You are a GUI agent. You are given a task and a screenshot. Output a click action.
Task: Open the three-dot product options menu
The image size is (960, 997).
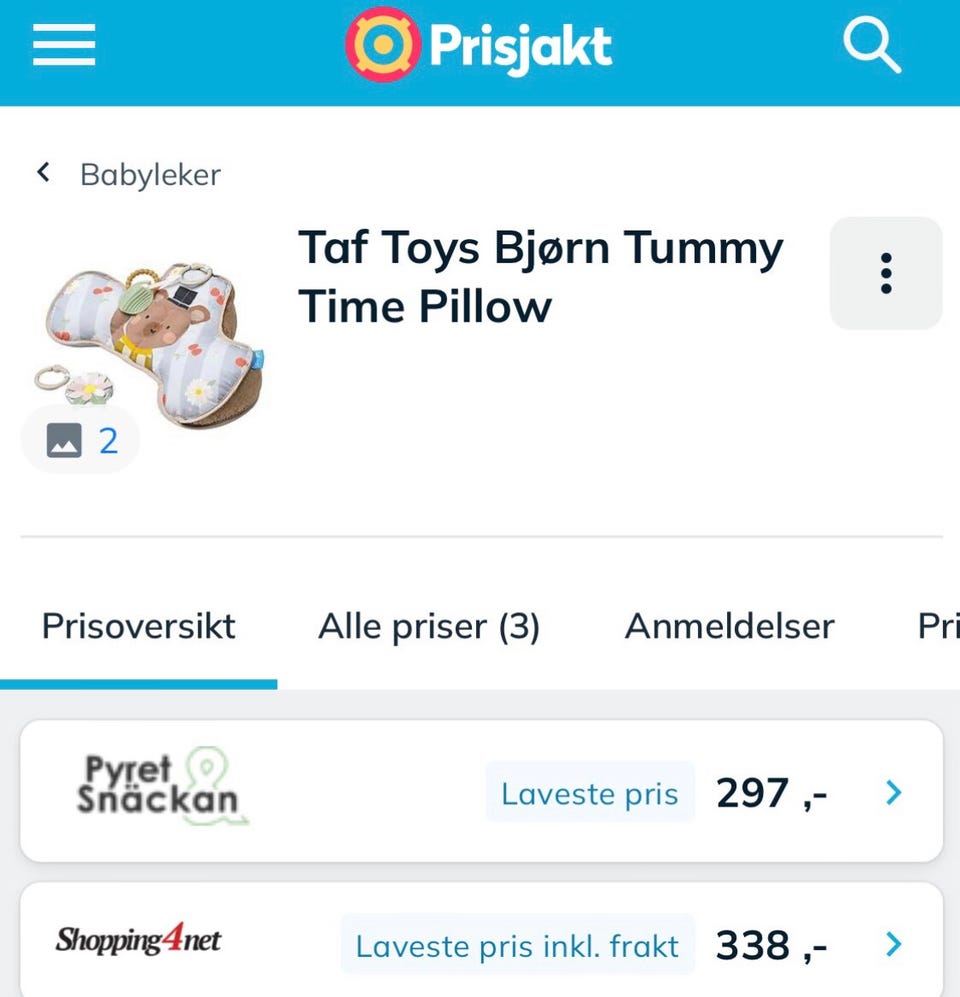(885, 273)
